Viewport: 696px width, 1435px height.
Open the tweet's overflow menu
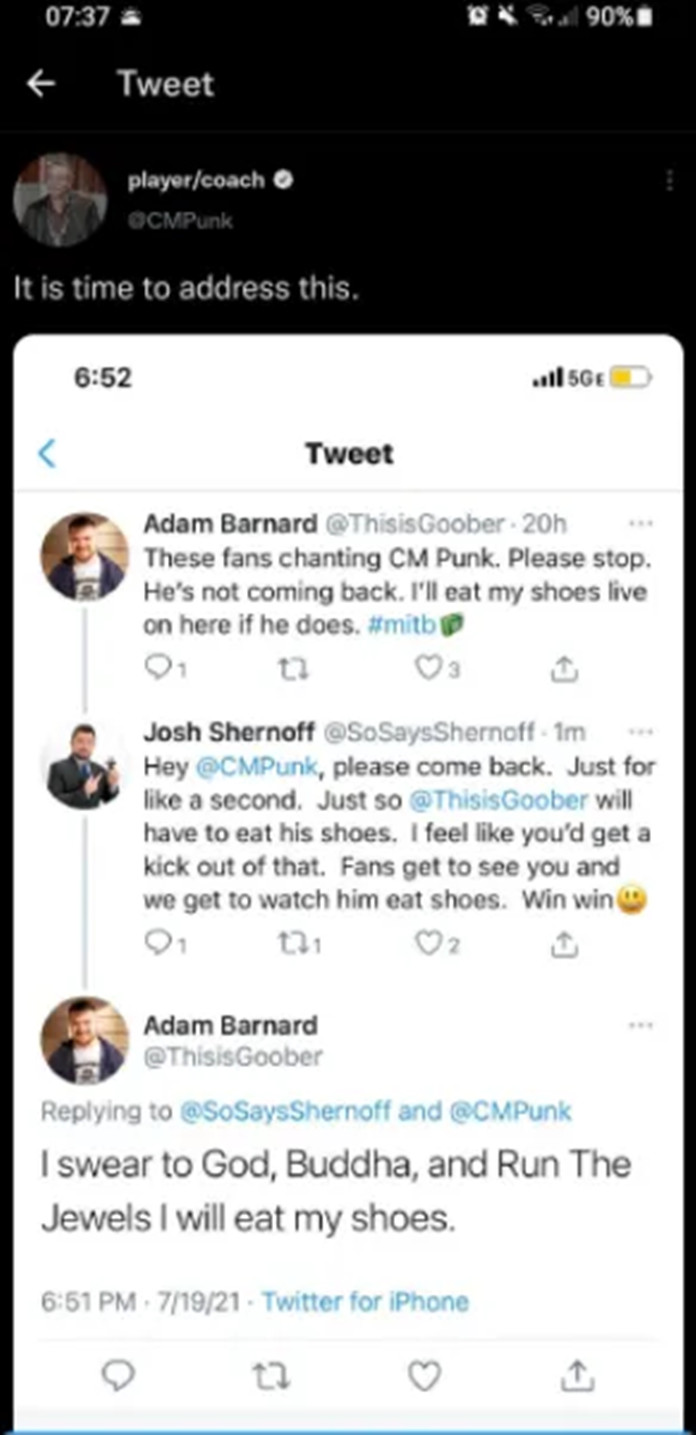669,181
